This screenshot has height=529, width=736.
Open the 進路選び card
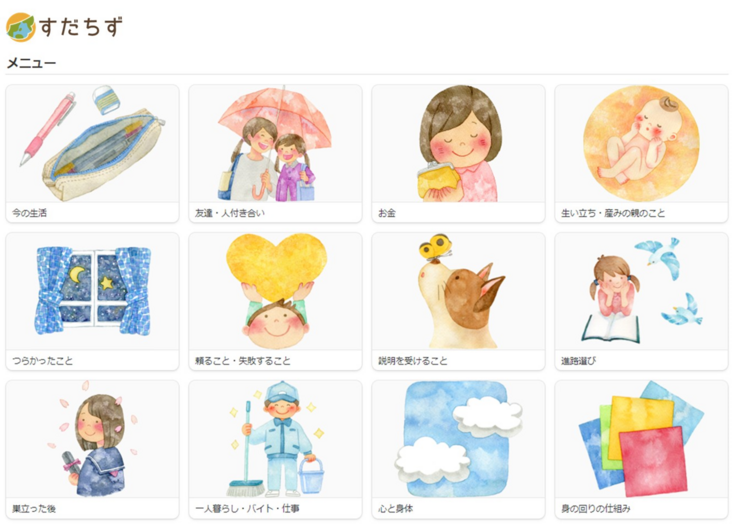point(641,301)
